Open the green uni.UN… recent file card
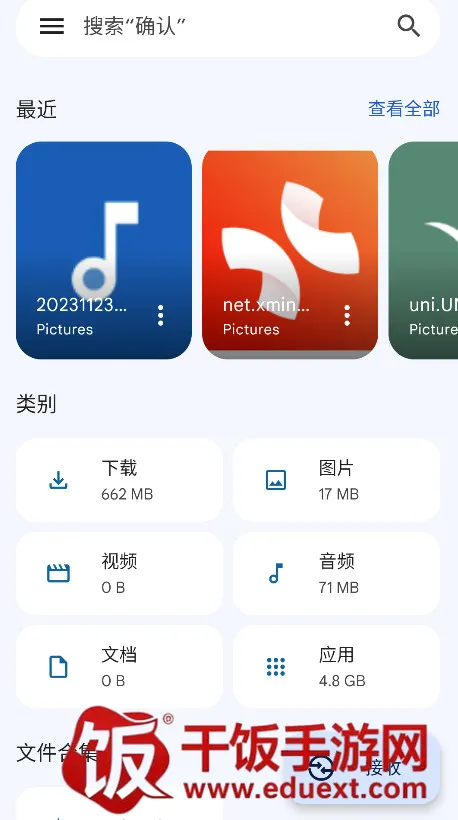 [x=423, y=250]
